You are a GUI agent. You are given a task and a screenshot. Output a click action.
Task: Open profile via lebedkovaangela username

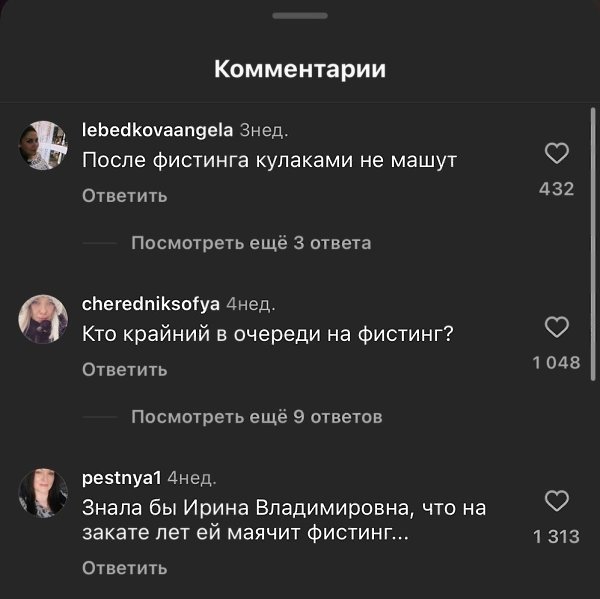click(x=157, y=130)
